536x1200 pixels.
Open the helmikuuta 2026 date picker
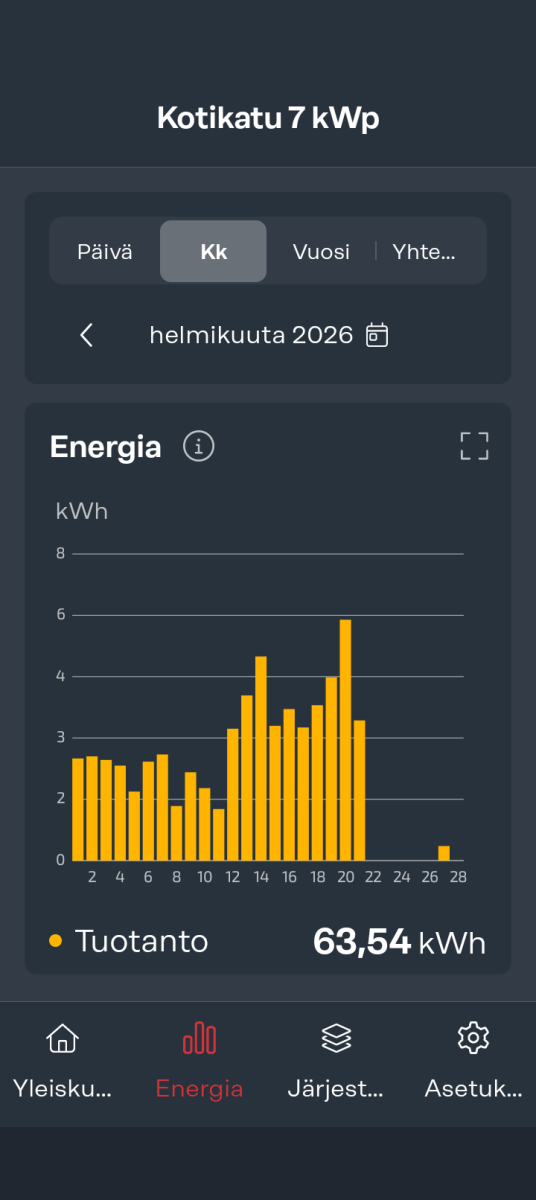coord(269,335)
